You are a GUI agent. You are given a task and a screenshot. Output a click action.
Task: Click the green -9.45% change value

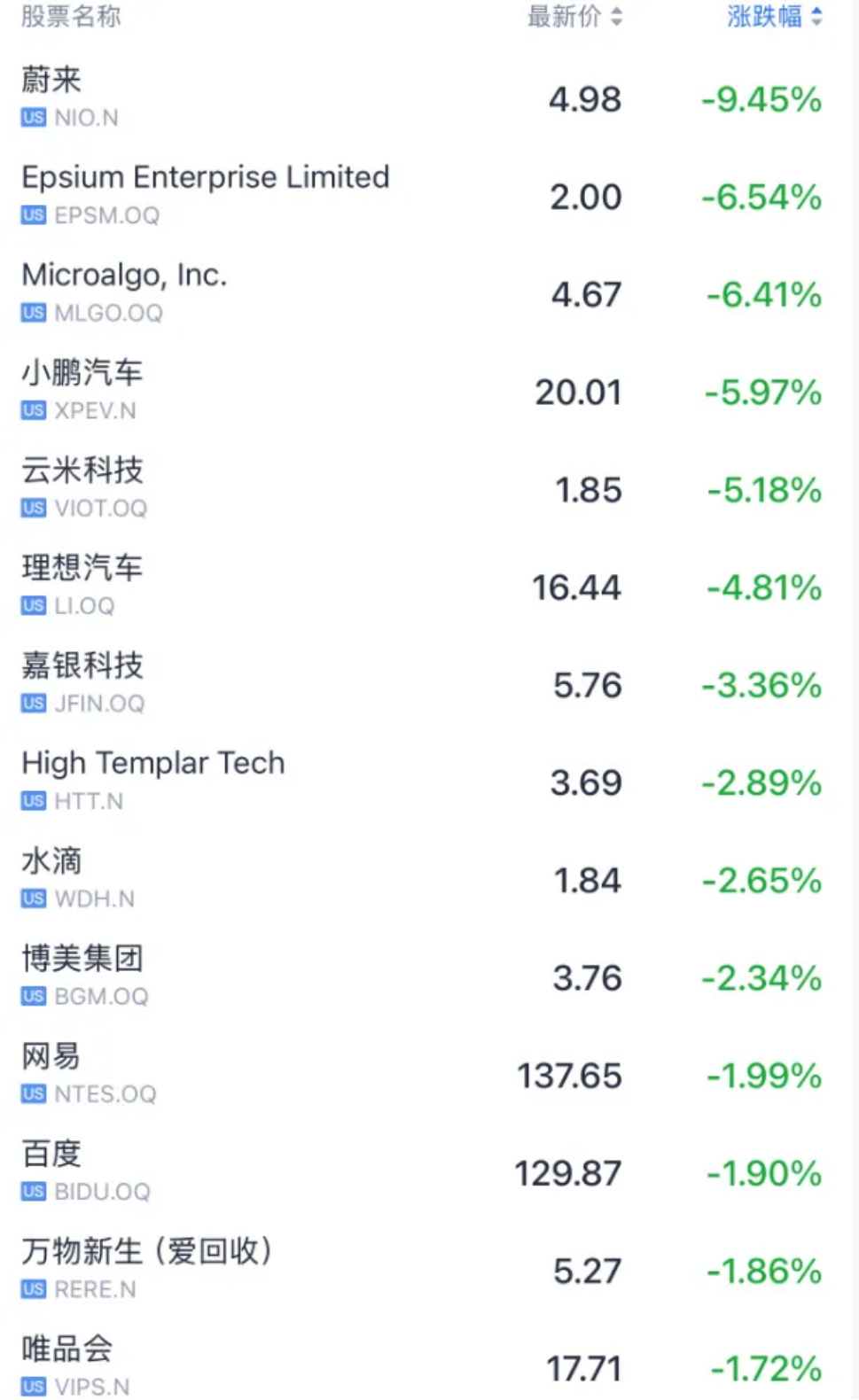(758, 100)
